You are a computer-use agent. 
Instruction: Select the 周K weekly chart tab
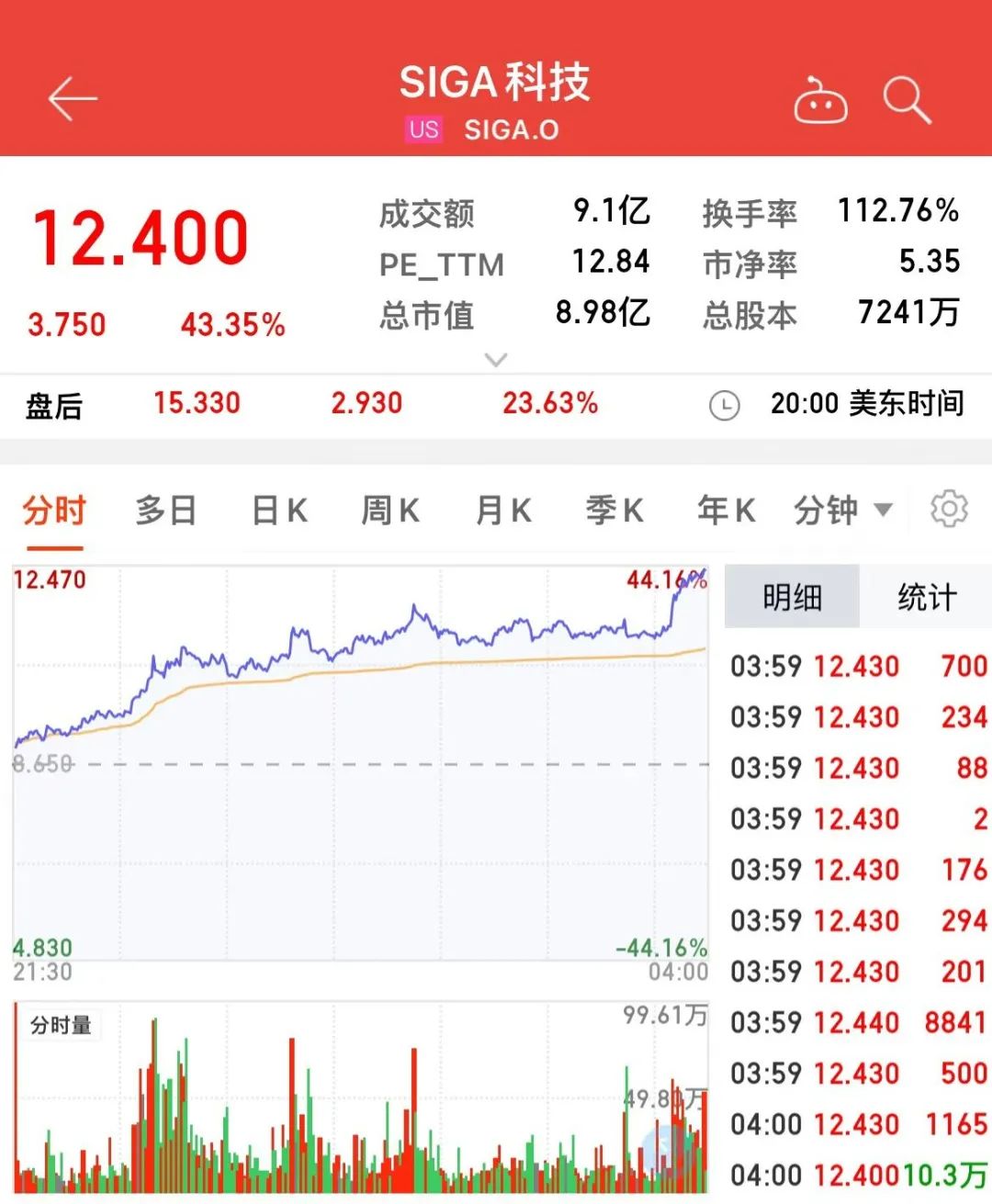pyautogui.click(x=389, y=510)
